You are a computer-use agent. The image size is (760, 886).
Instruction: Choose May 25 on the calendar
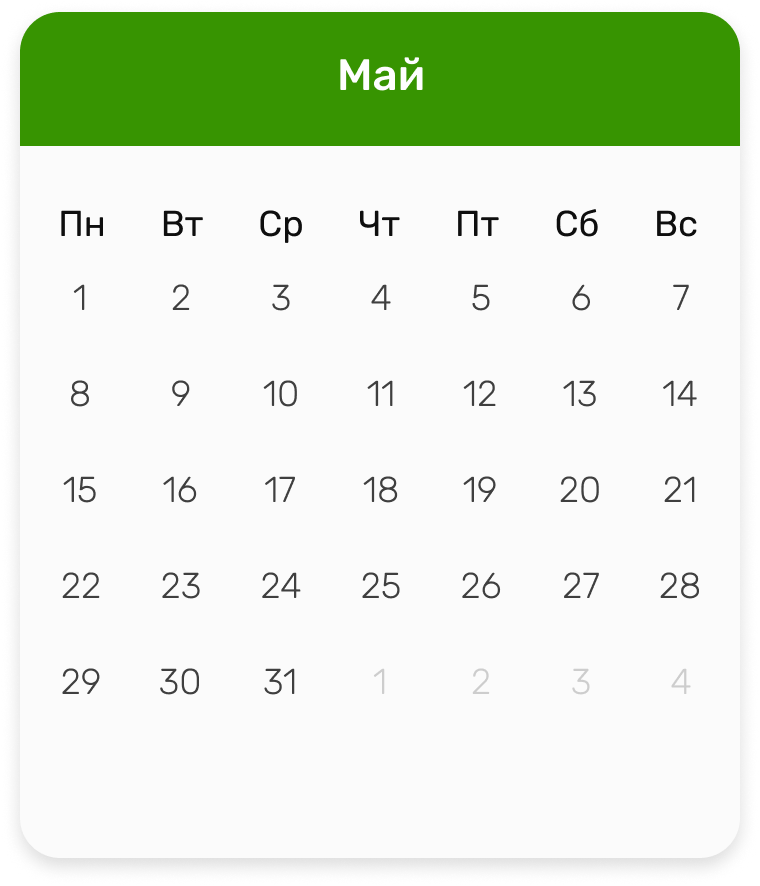click(x=380, y=586)
